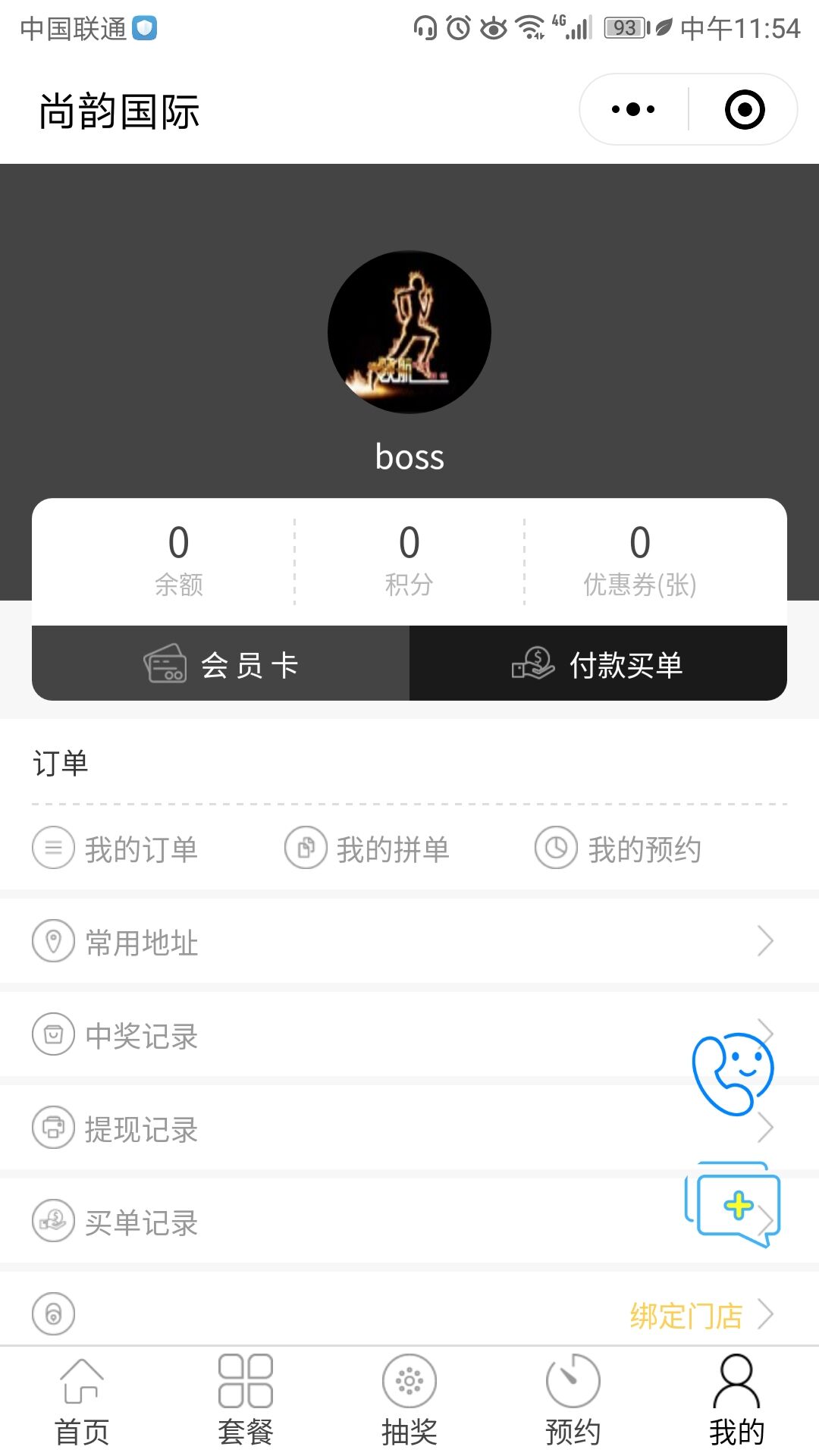The height and width of the screenshot is (1456, 819).
Task: View 买单记录 payment records
Action: click(141, 1222)
